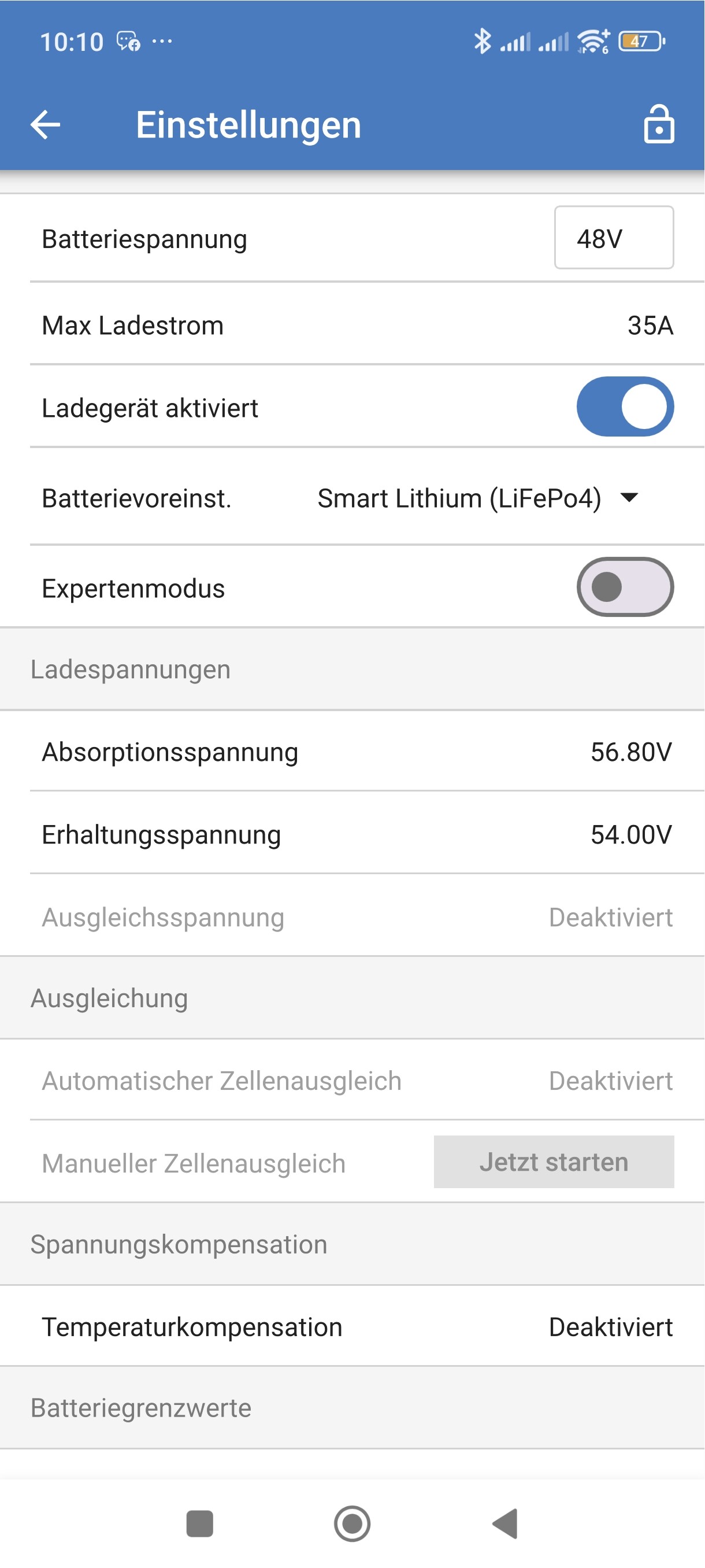
Task: Open the 48V Batteriespannung selector
Action: [614, 238]
